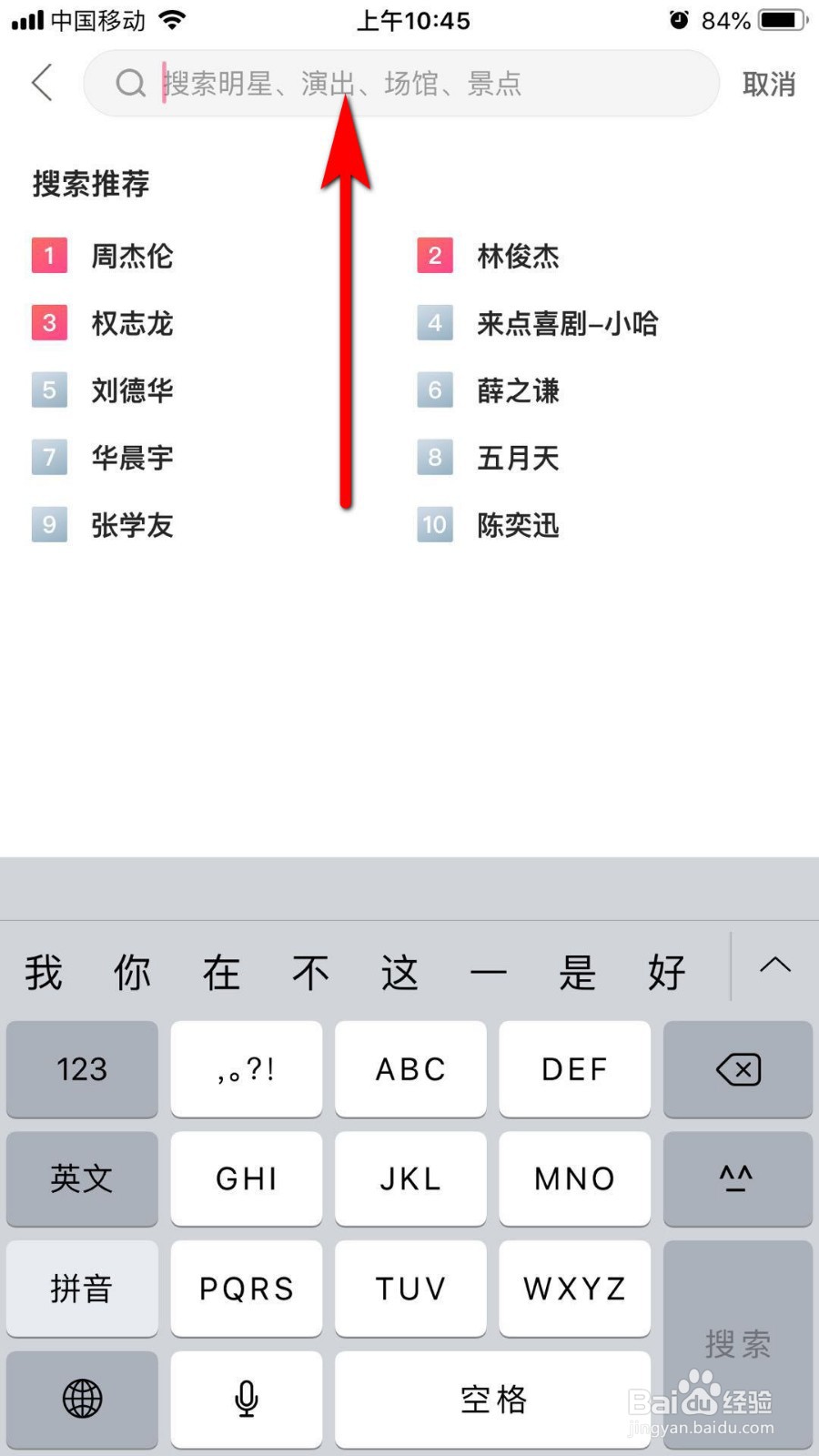Select trending search 周杰伦
The image size is (819, 1456).
[x=130, y=256]
